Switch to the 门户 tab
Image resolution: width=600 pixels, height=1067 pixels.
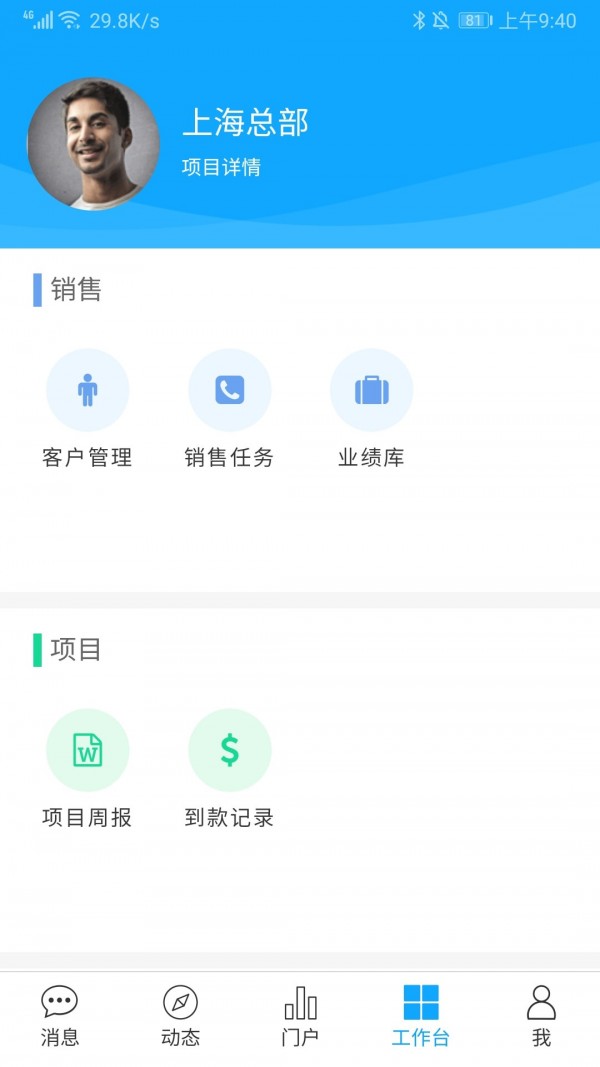coord(300,1015)
